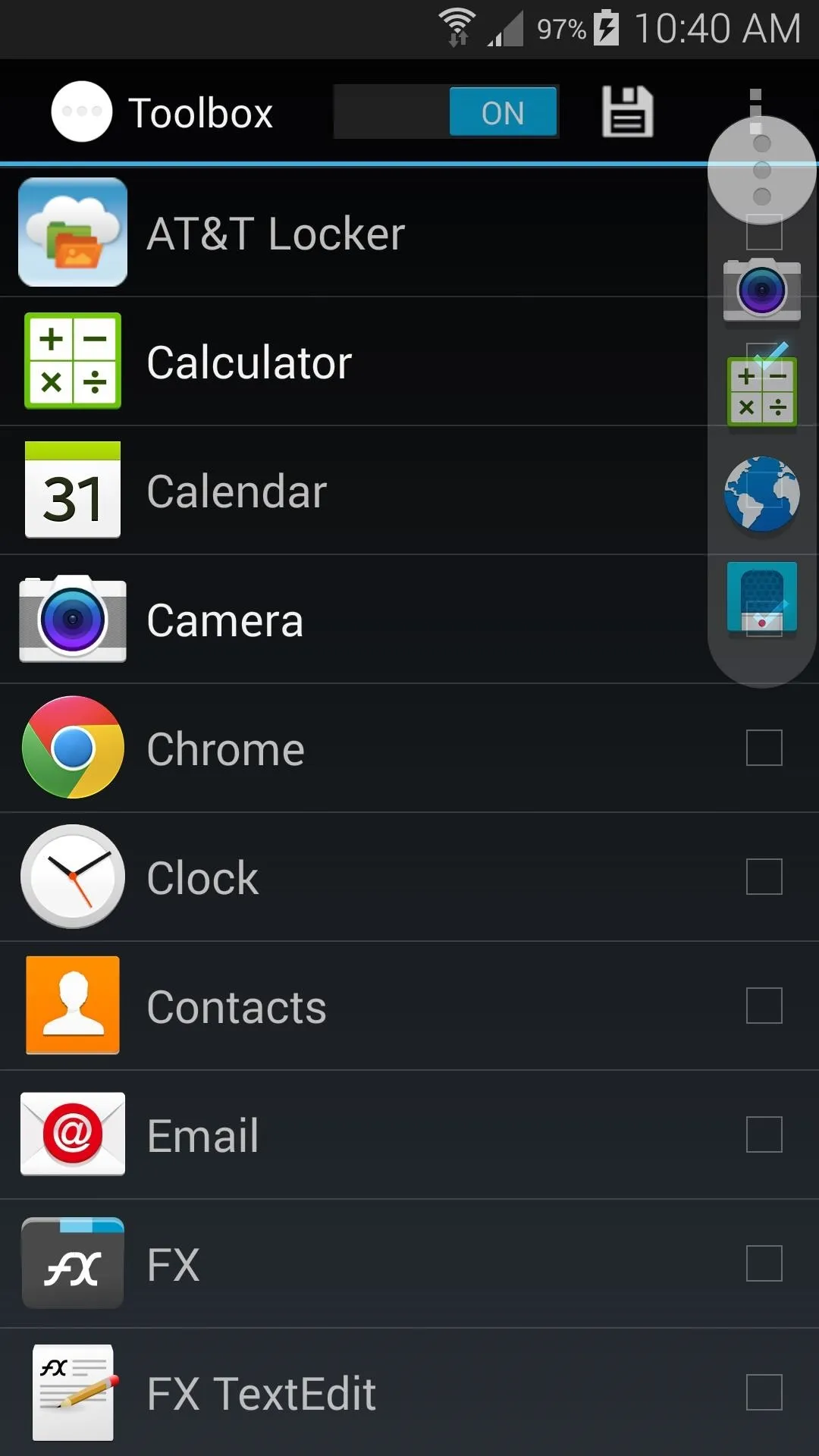Turn off the Toolbox ON switch
The image size is (819, 1456).
446,112
